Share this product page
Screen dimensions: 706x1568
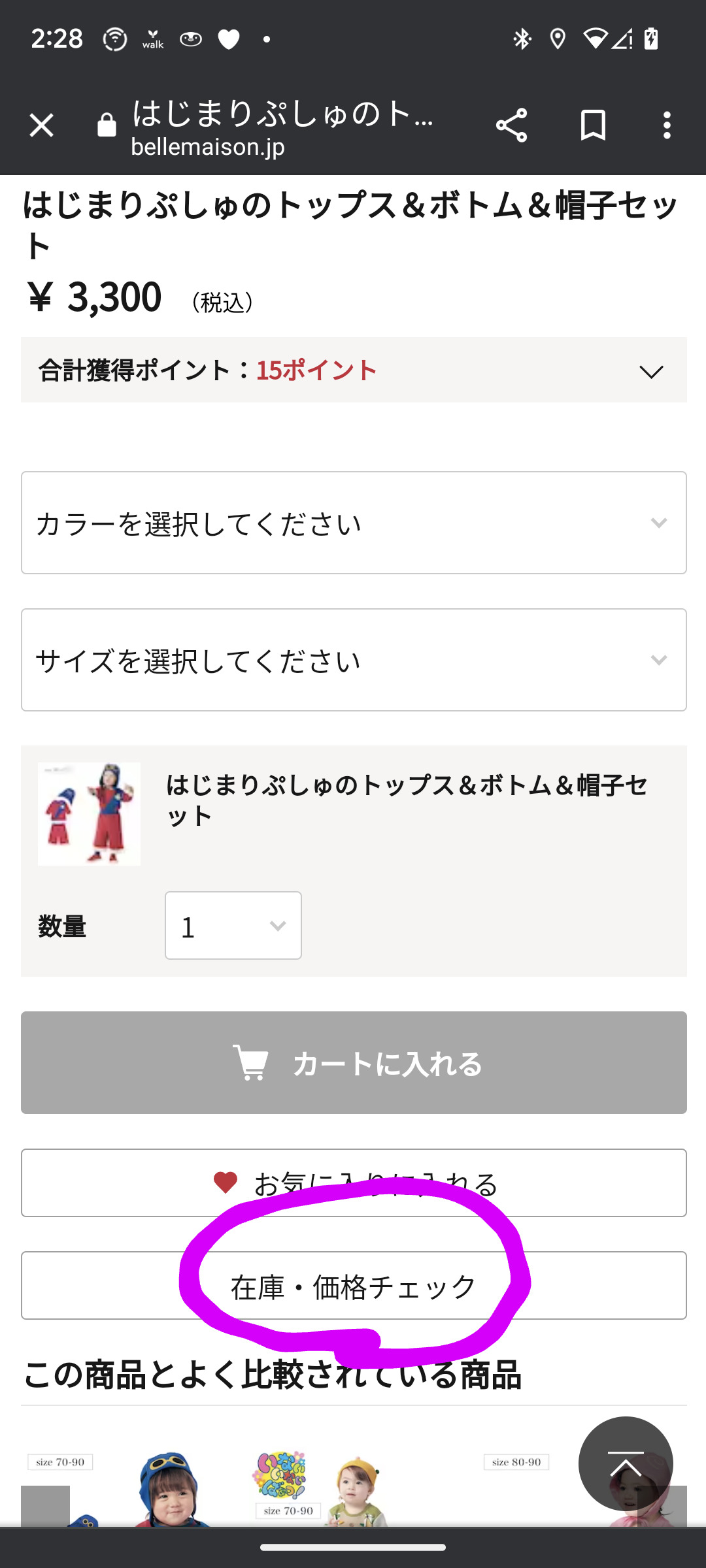(x=511, y=125)
